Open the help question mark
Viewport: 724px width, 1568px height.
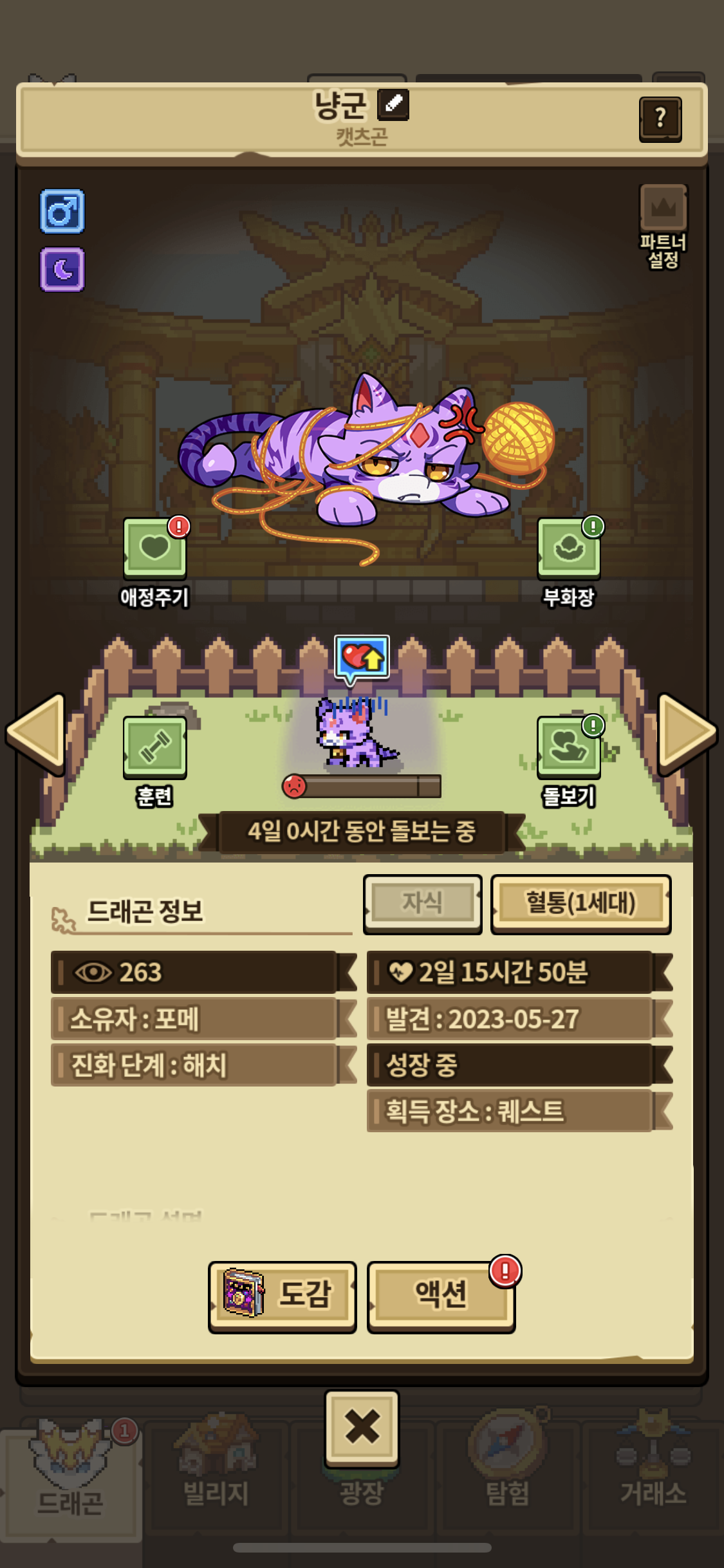pyautogui.click(x=660, y=119)
